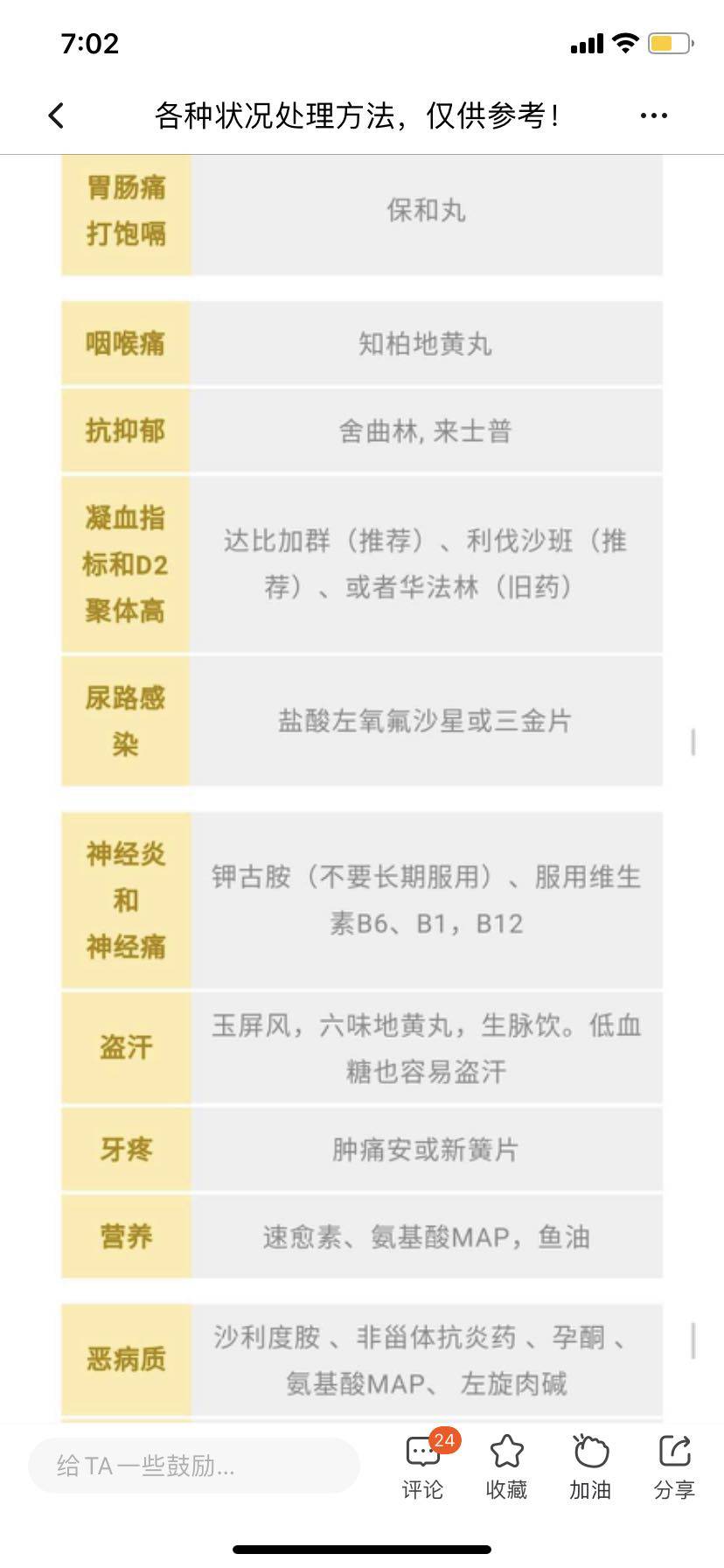The height and width of the screenshot is (1568, 724).
Task: Open the three-dot overflow menu
Action: pyautogui.click(x=653, y=115)
